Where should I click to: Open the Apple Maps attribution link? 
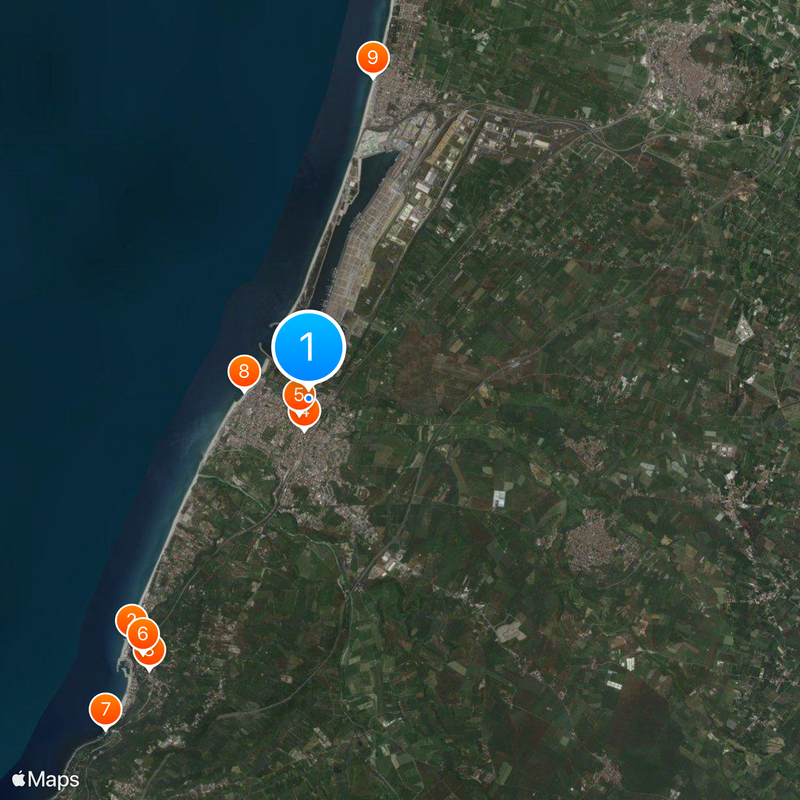(x=46, y=780)
